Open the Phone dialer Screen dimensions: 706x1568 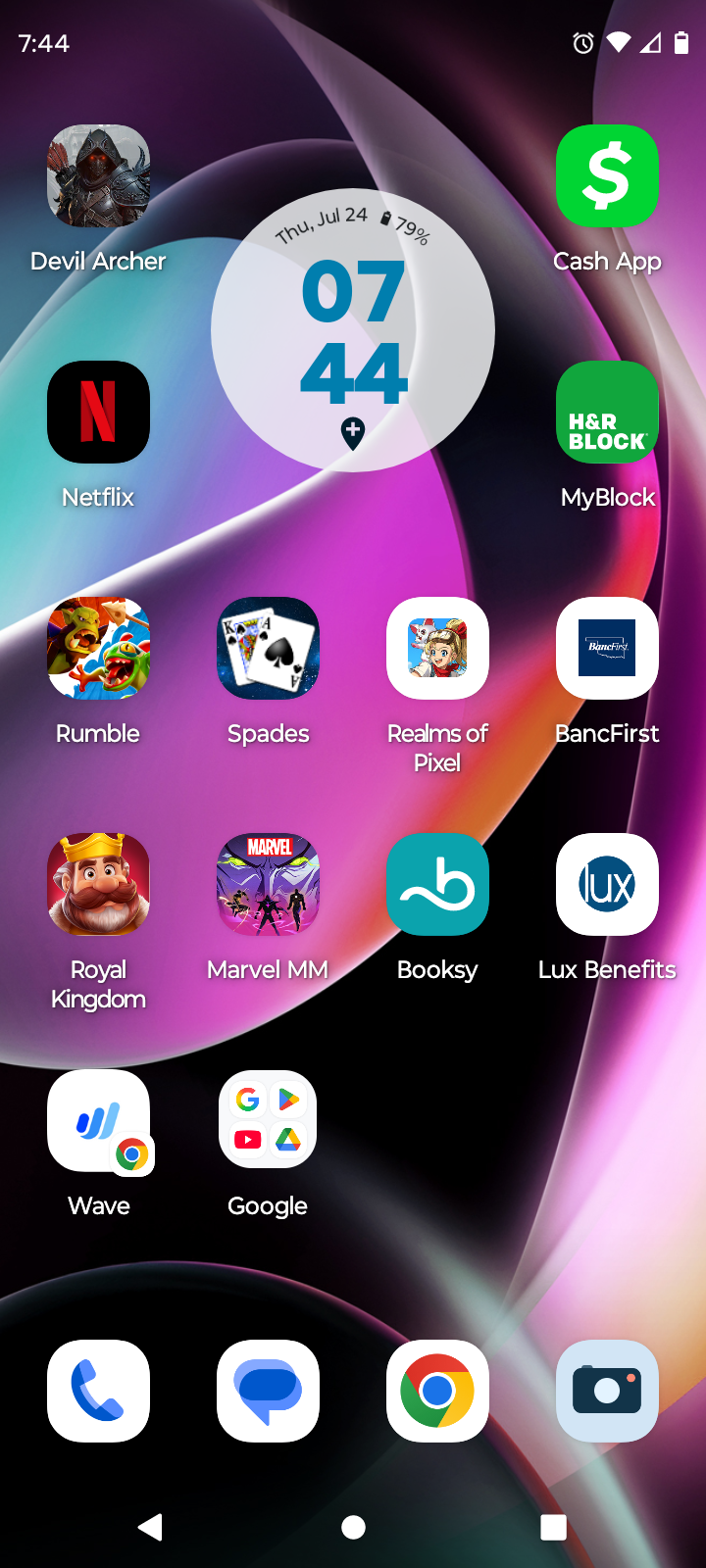tap(98, 1392)
